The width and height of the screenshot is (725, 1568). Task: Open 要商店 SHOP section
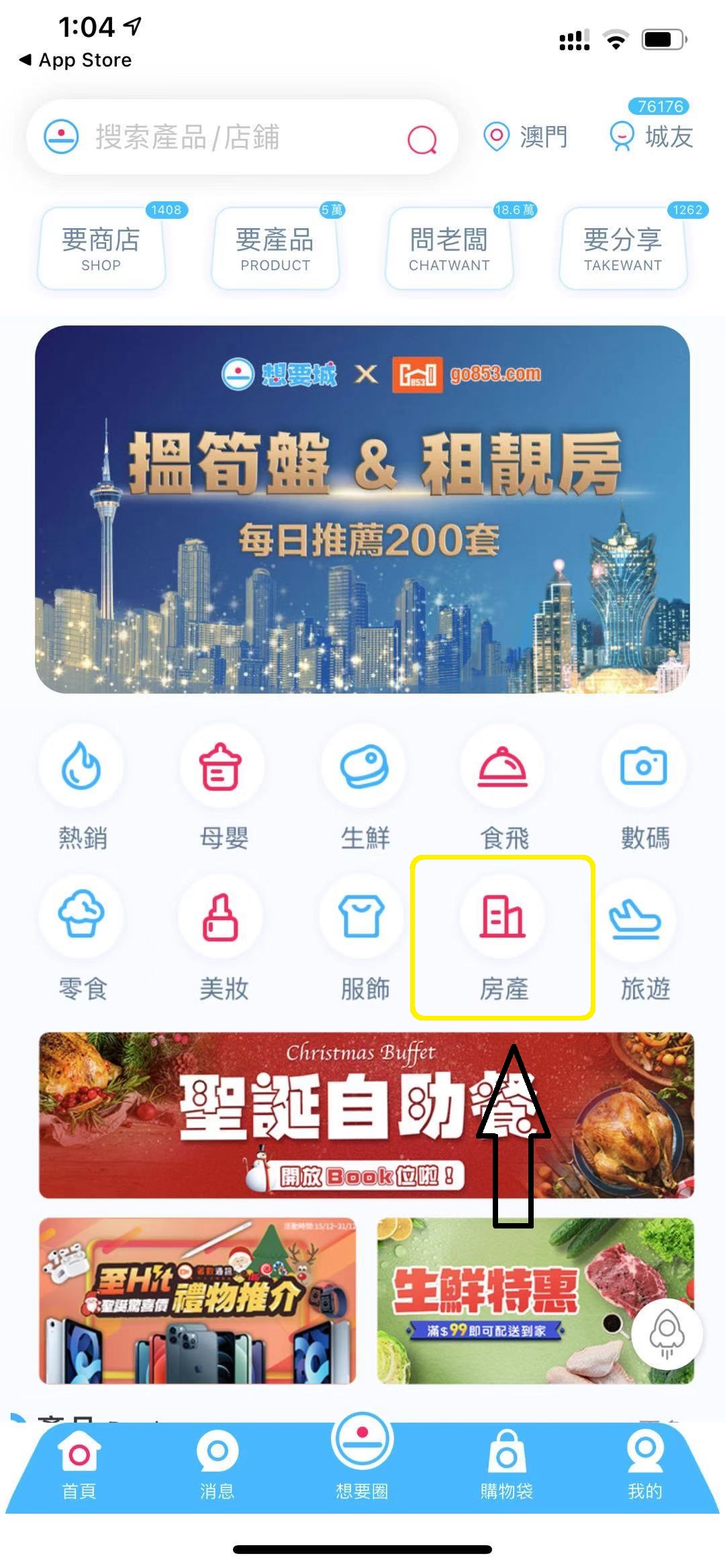101,248
